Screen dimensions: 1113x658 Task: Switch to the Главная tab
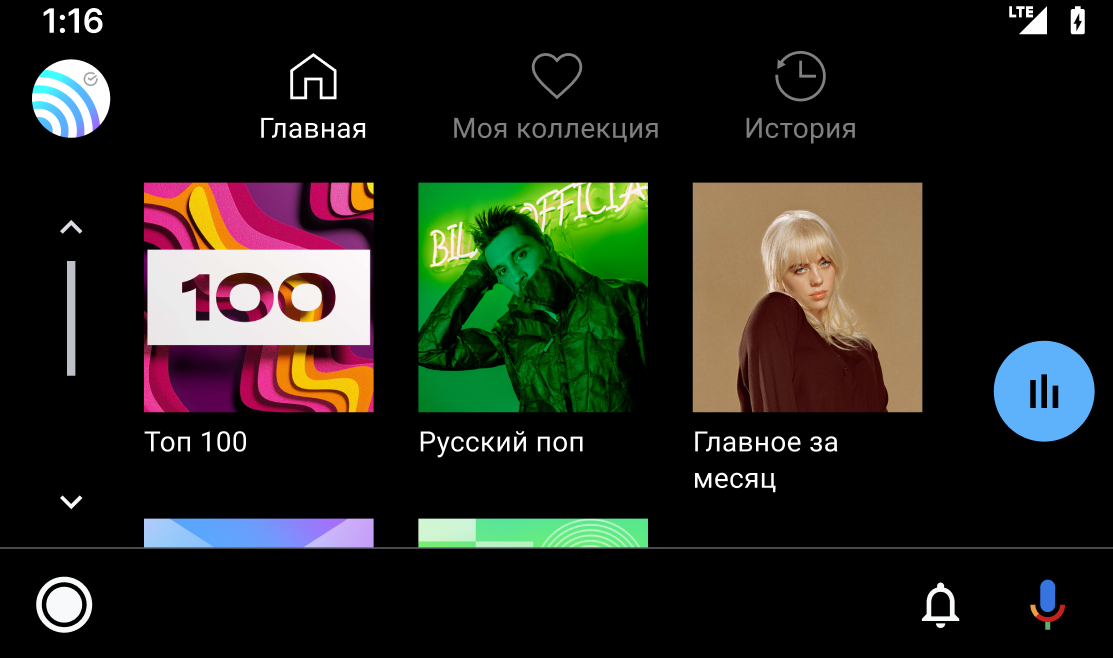[x=313, y=98]
